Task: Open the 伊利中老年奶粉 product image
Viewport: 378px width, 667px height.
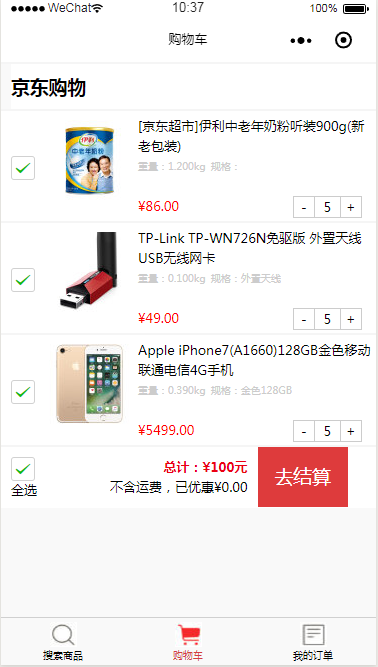Action: (90, 161)
